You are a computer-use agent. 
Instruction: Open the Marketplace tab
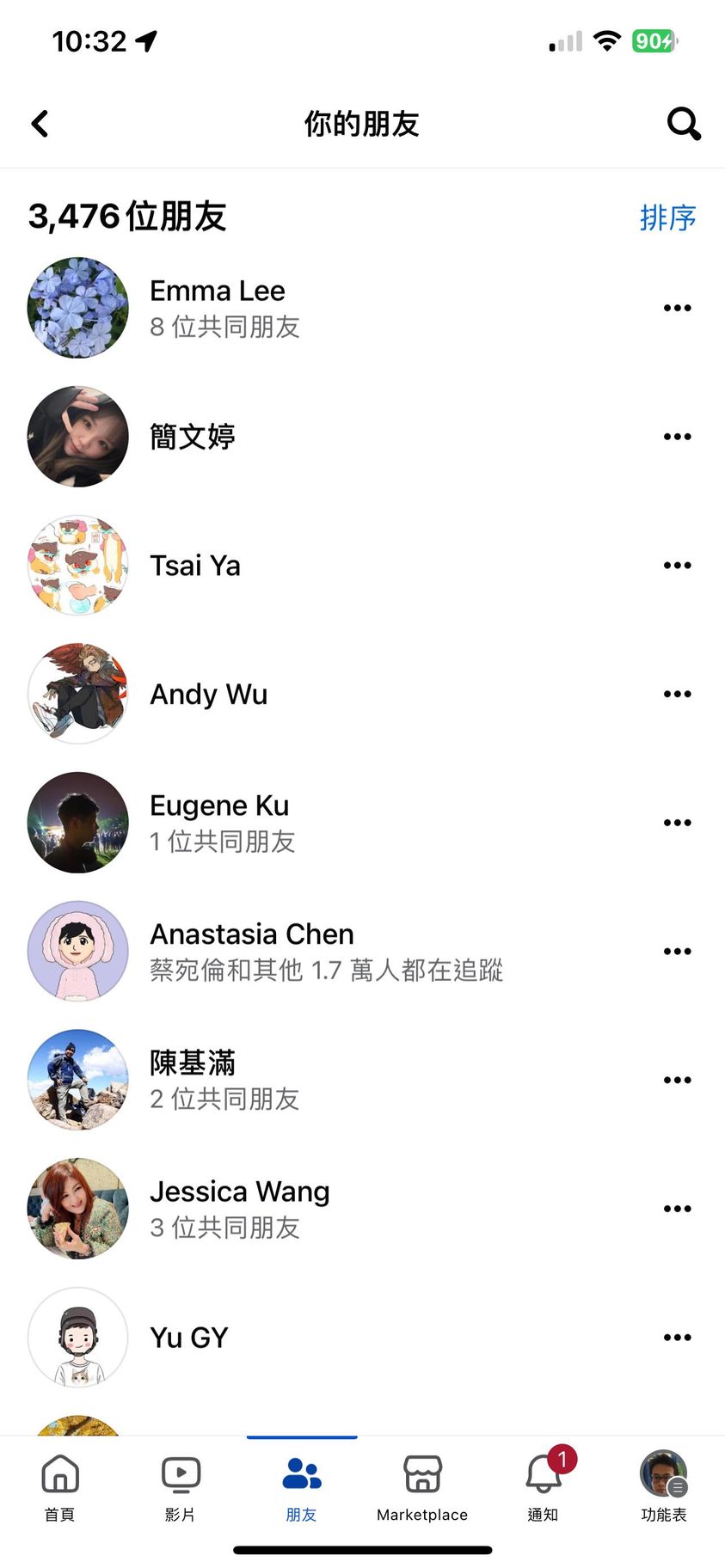(422, 1487)
